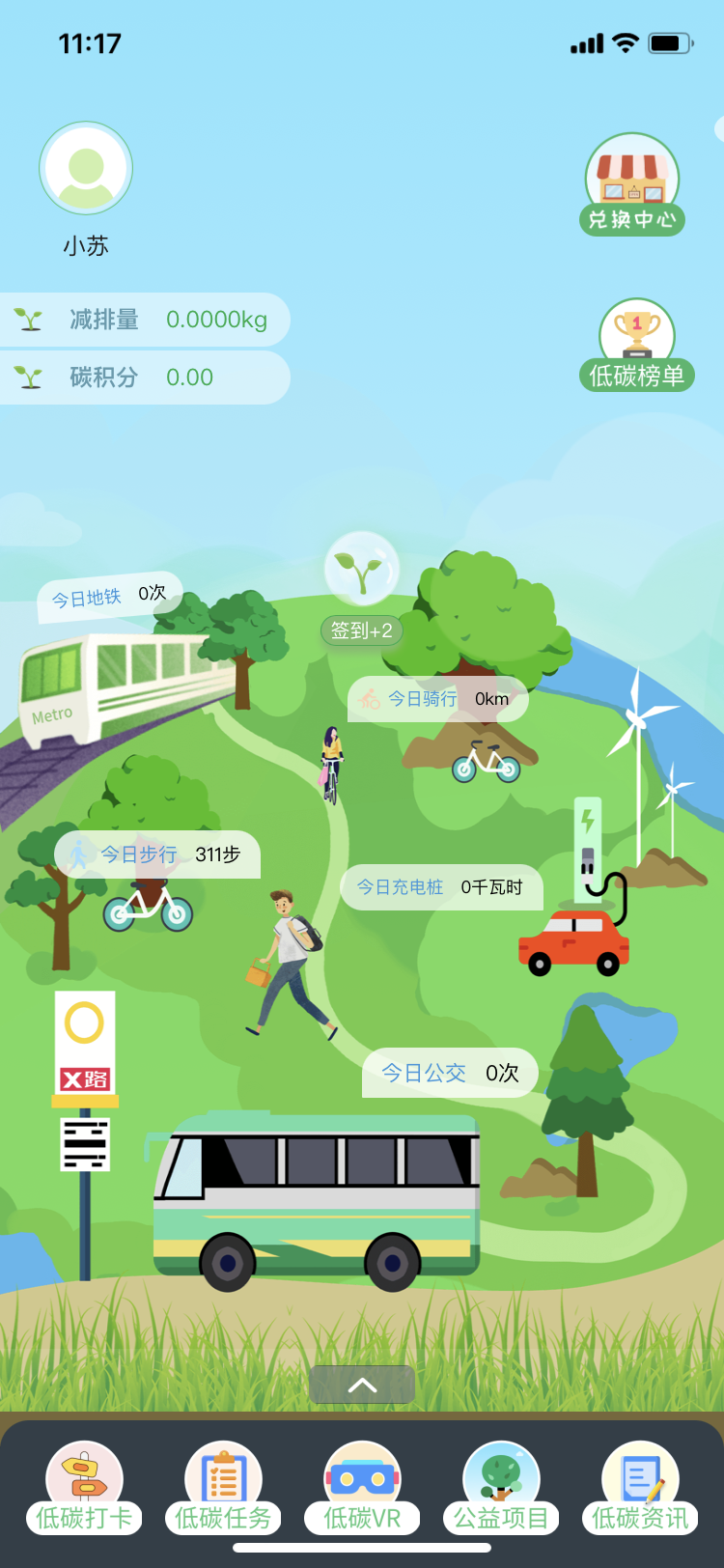Open 今日地铁 metro record

pyautogui.click(x=109, y=597)
